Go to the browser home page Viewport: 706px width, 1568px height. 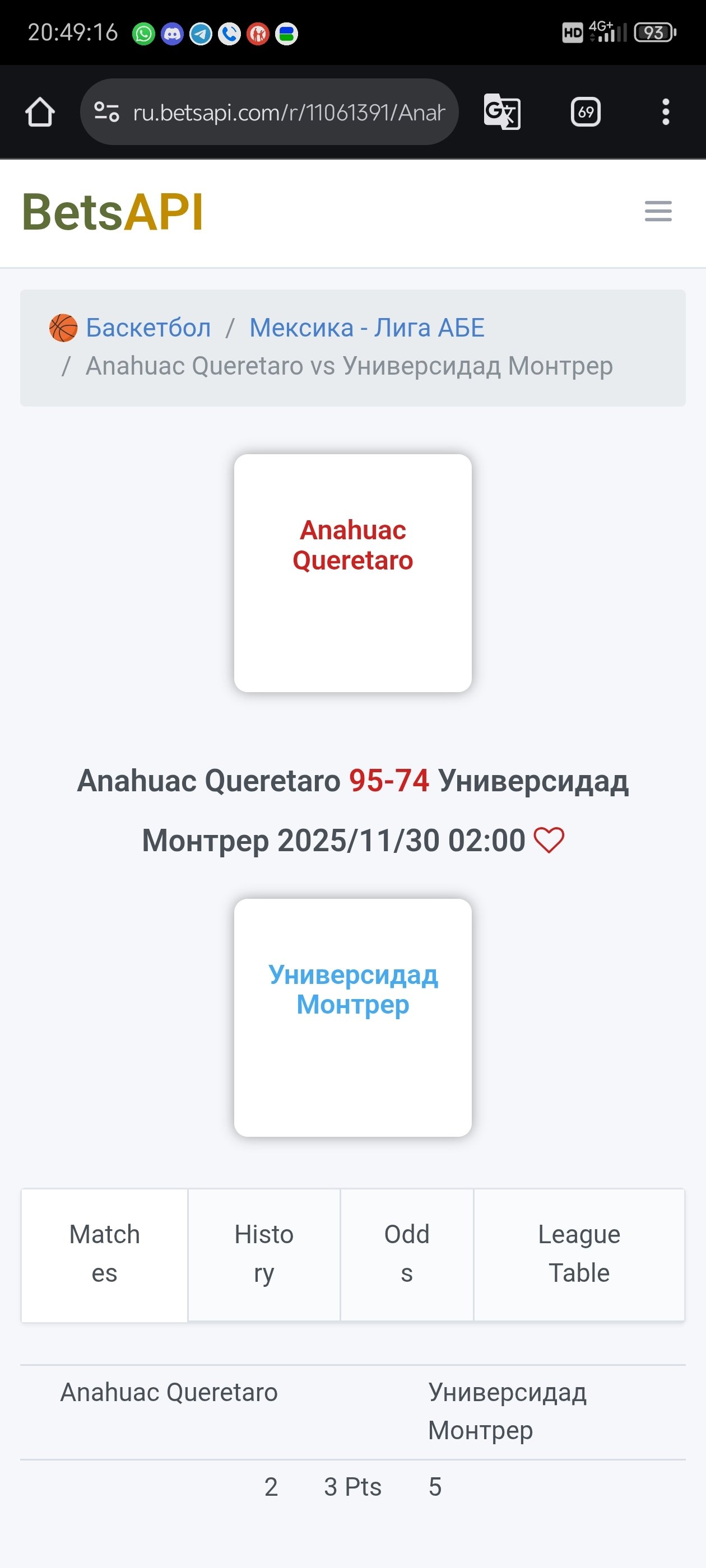pos(40,112)
